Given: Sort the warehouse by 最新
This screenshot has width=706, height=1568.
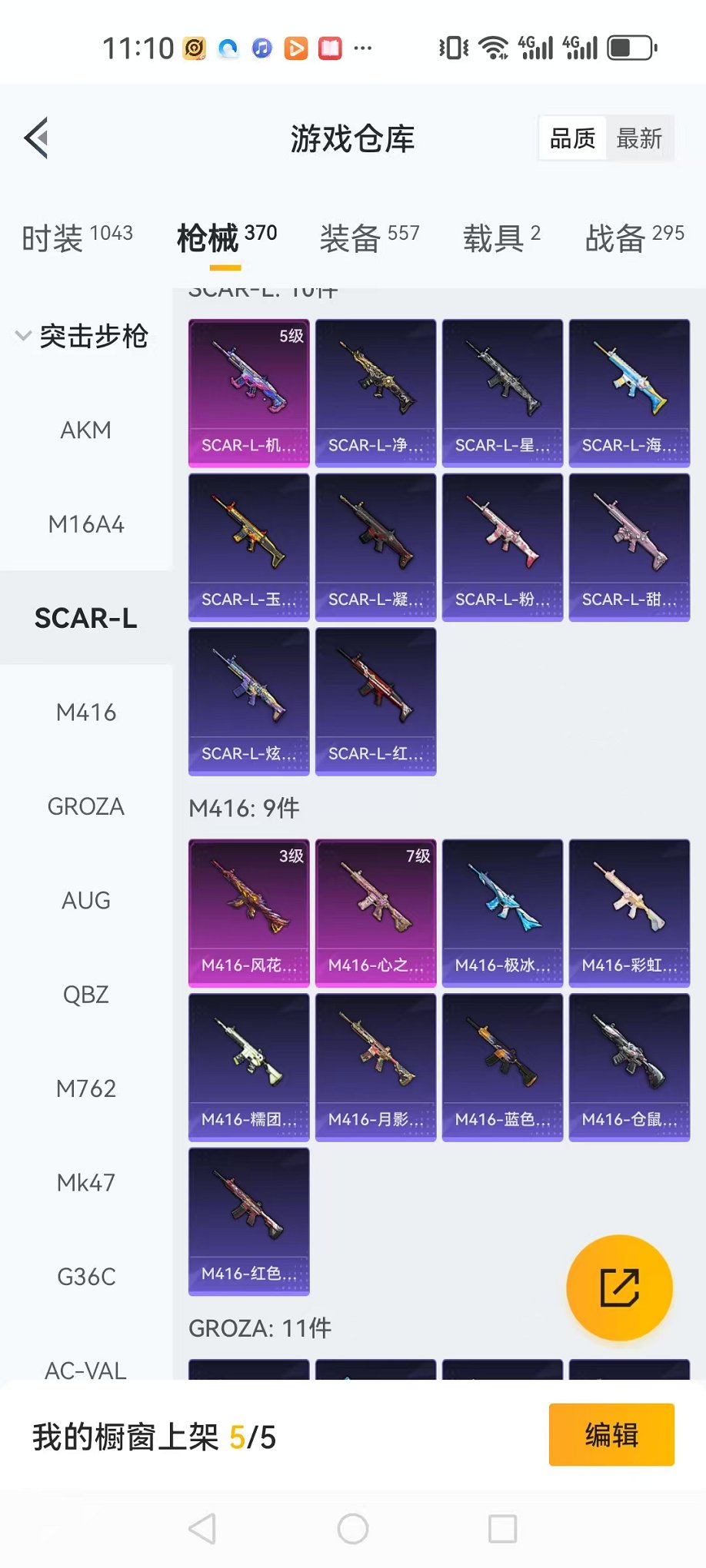Looking at the screenshot, I should [x=639, y=139].
